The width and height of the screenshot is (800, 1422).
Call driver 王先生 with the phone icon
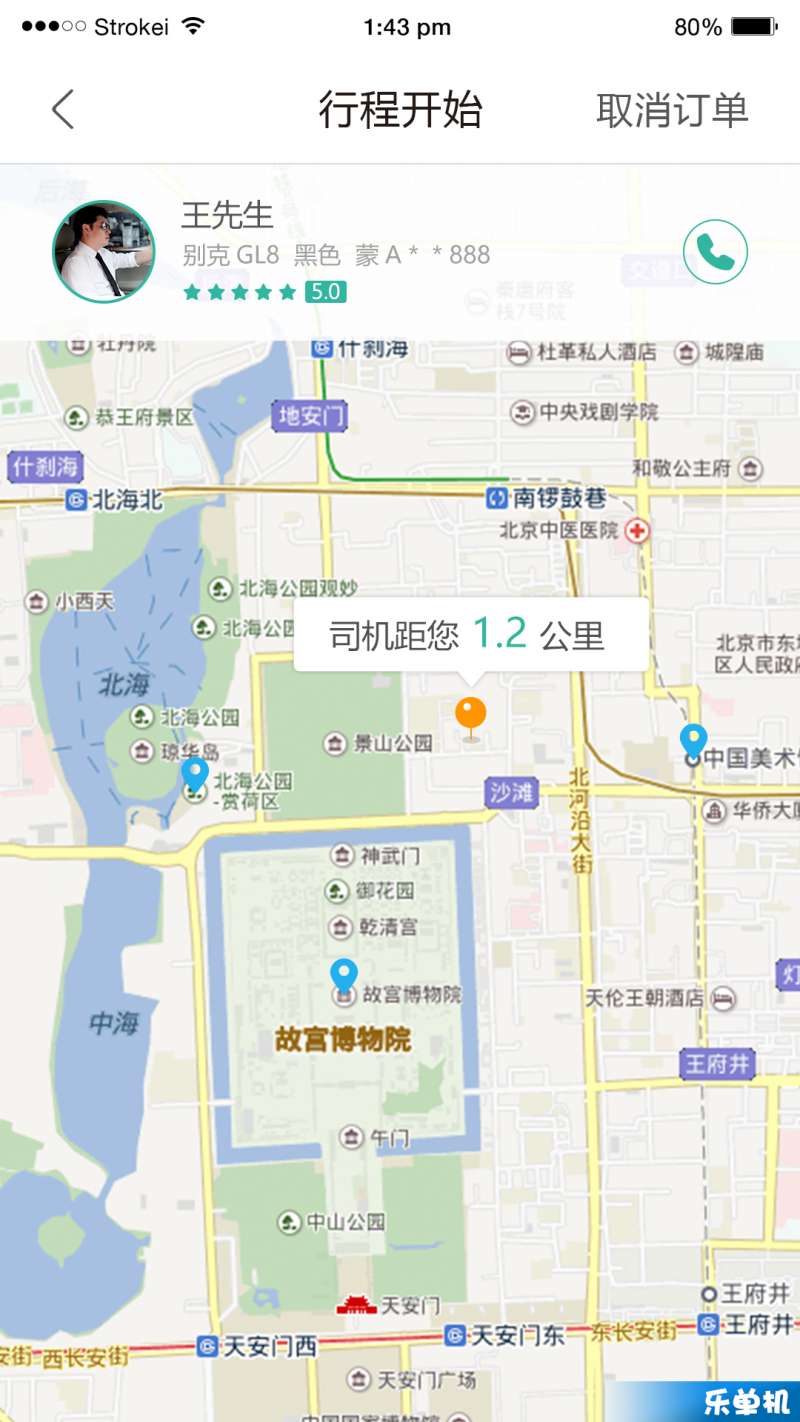[715, 252]
